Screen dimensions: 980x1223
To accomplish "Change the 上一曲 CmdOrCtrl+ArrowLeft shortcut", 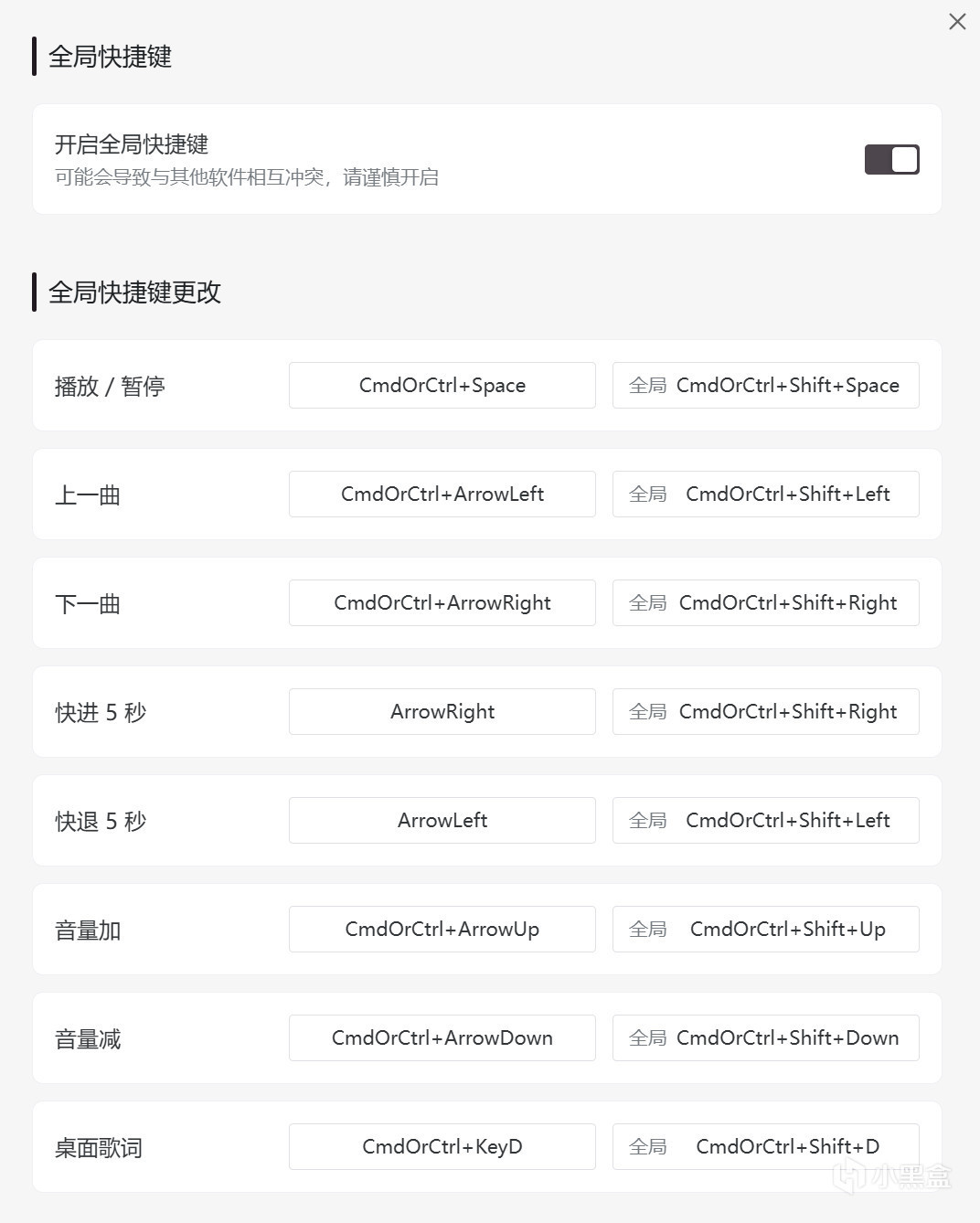I will [x=442, y=495].
